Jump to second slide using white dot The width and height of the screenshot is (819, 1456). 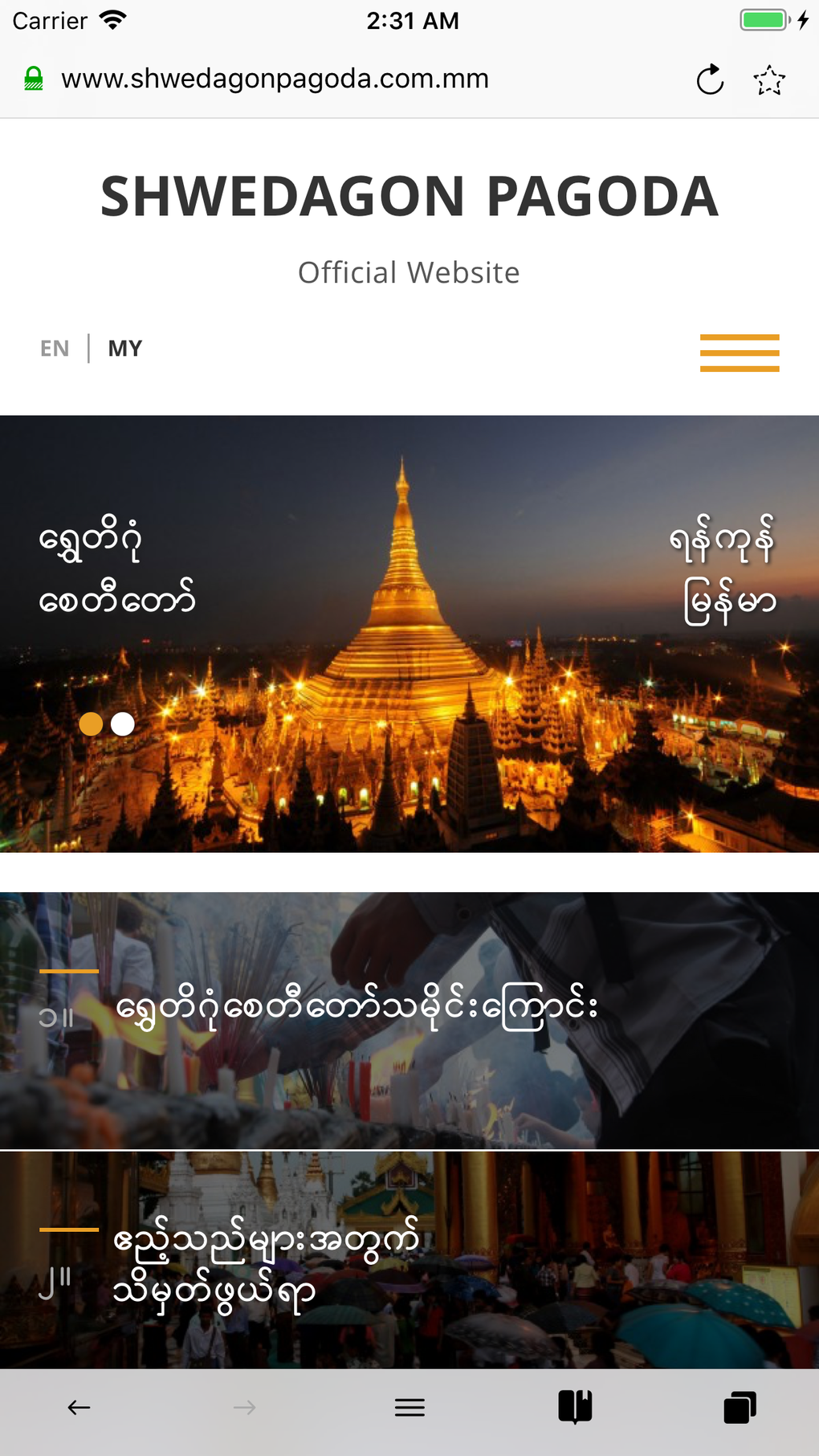(x=123, y=724)
